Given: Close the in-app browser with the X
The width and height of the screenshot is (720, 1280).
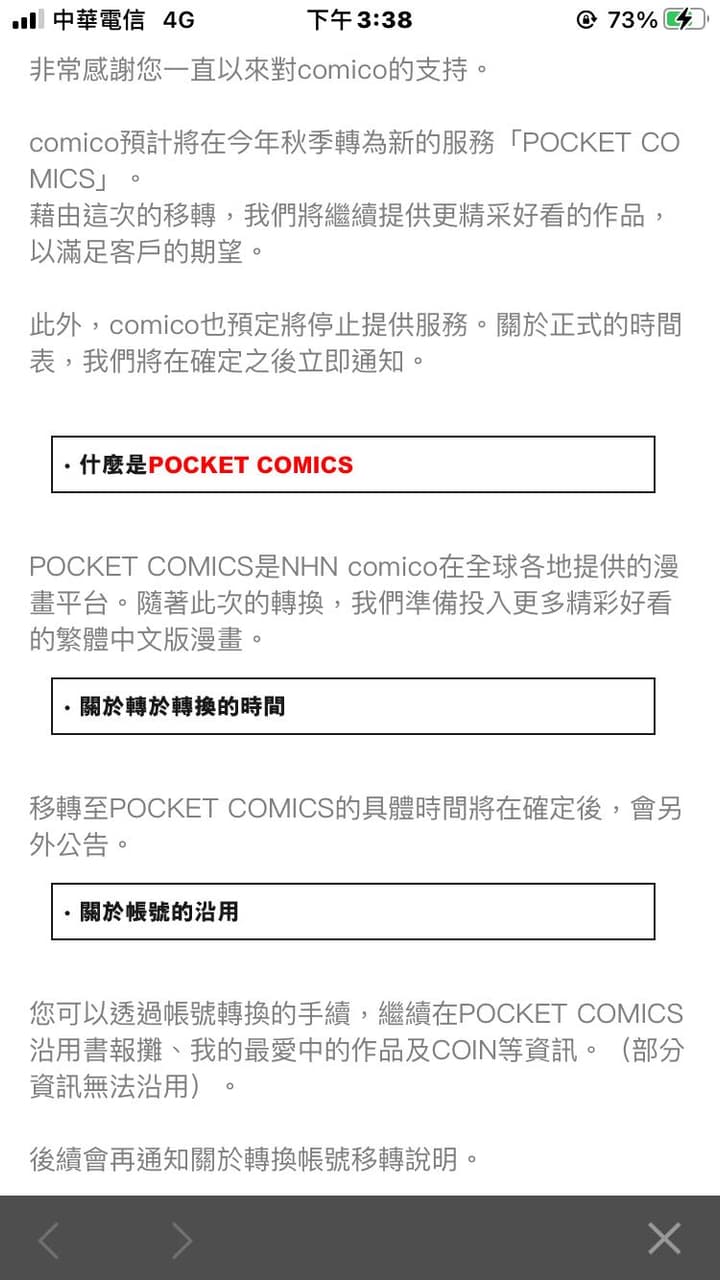Looking at the screenshot, I should [x=664, y=1238].
